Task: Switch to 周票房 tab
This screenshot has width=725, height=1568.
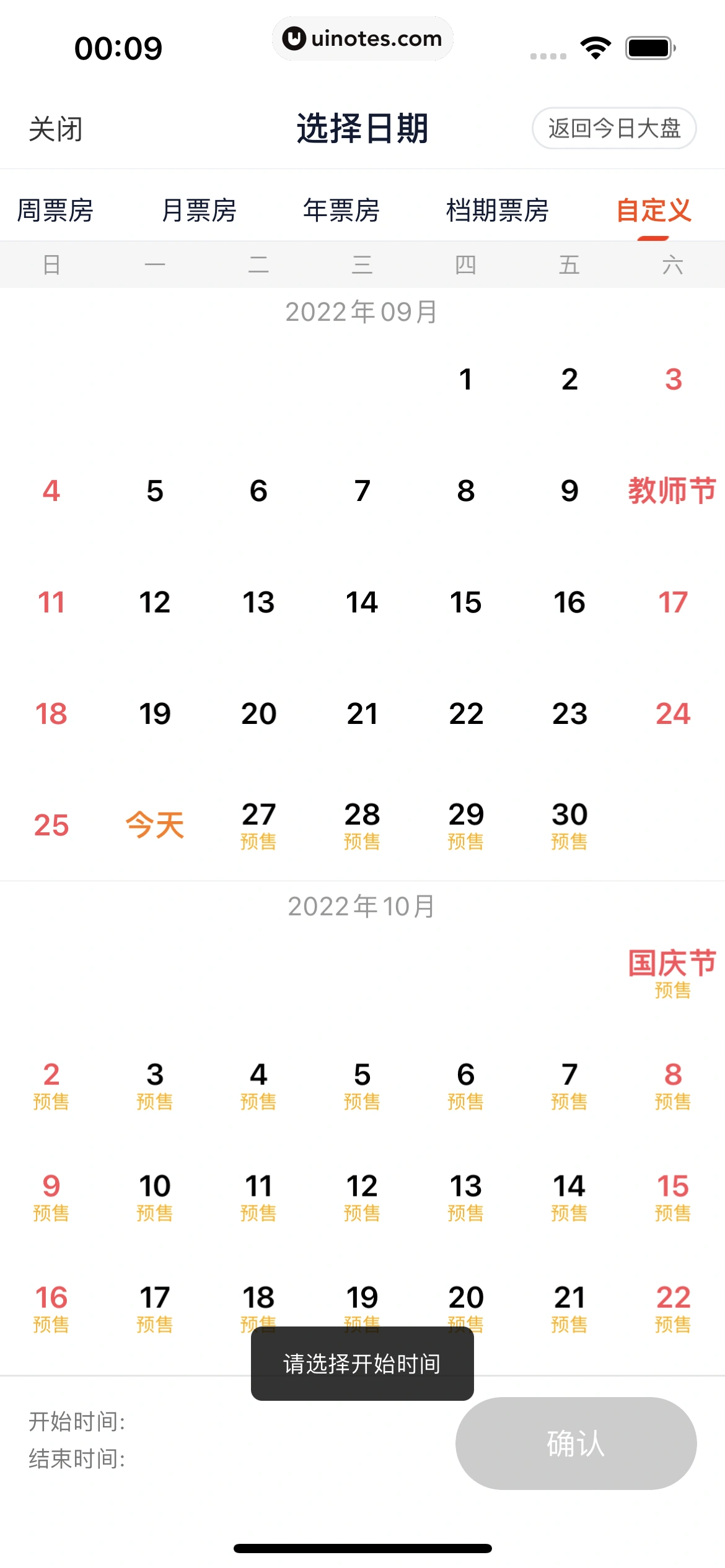Action: [x=55, y=211]
